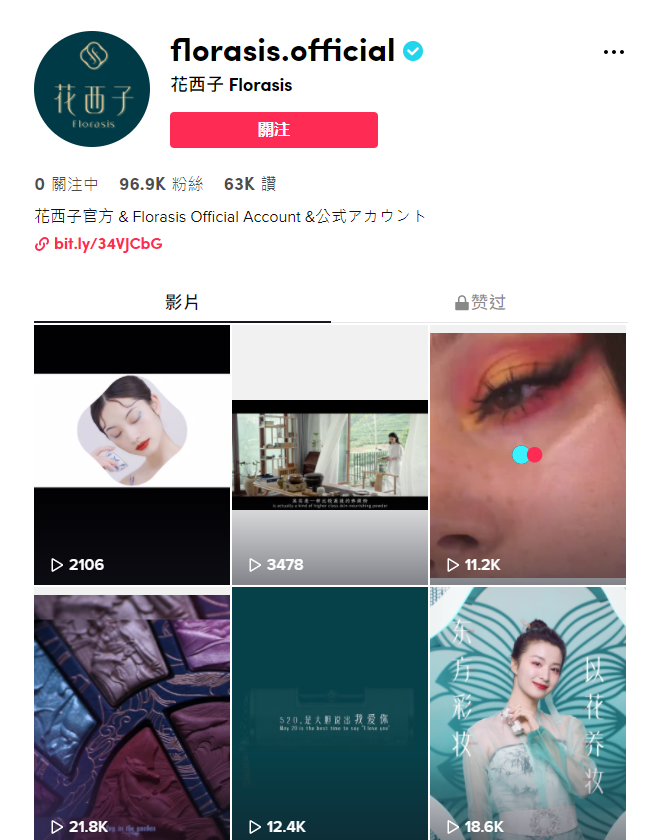Open the 關注中 following list
651x840 pixels.
[x=66, y=184]
